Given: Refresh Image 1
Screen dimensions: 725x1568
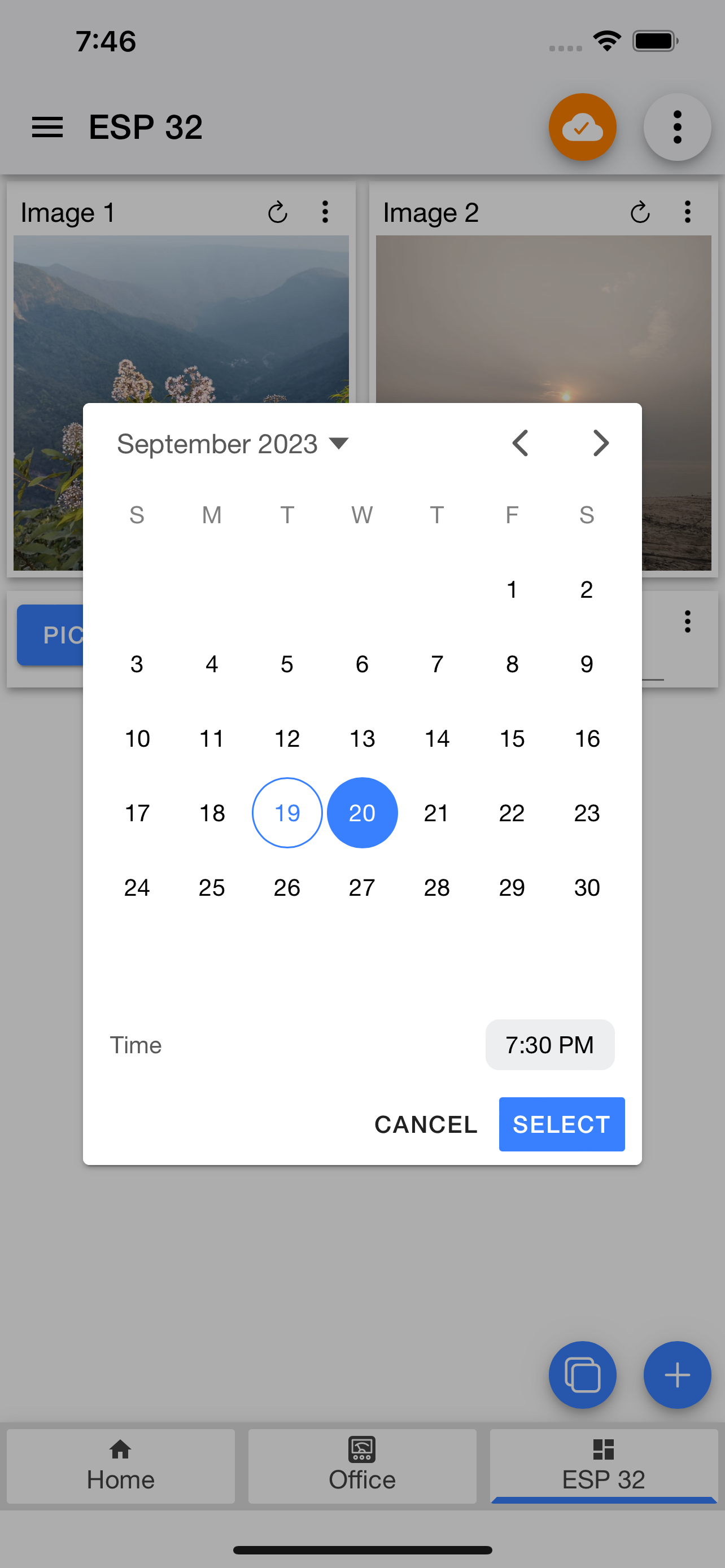Looking at the screenshot, I should 278,212.
